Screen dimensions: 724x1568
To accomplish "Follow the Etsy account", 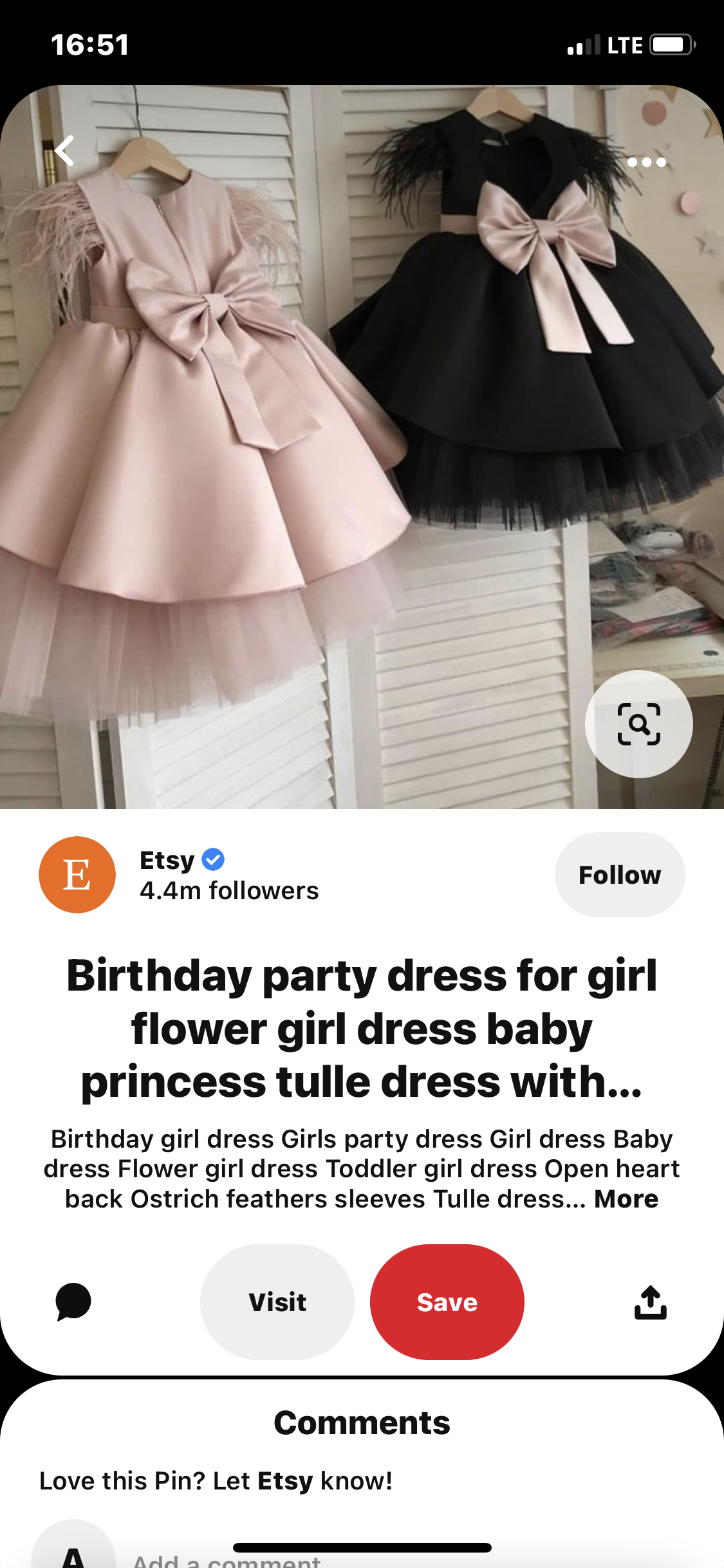I will click(619, 875).
